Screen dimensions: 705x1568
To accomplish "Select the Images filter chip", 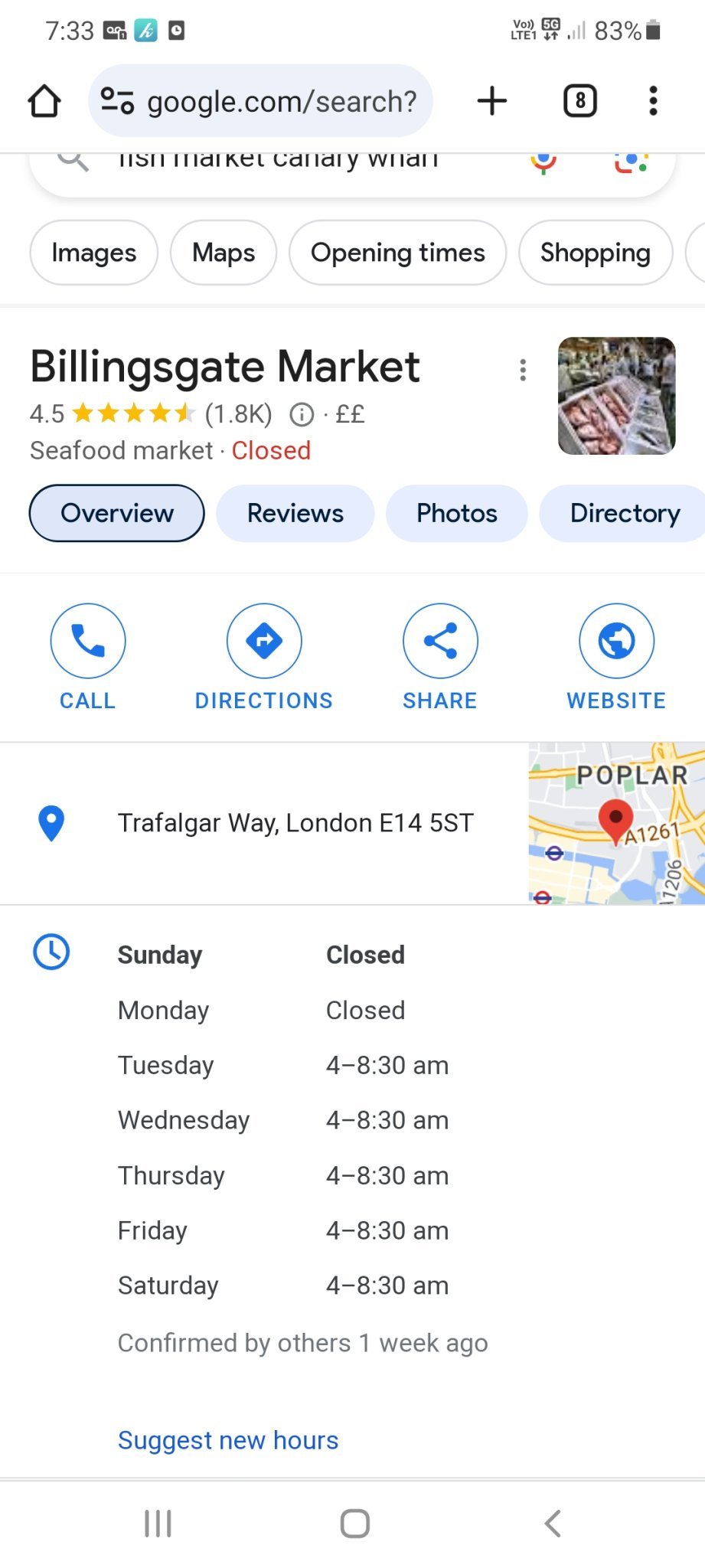I will (93, 253).
